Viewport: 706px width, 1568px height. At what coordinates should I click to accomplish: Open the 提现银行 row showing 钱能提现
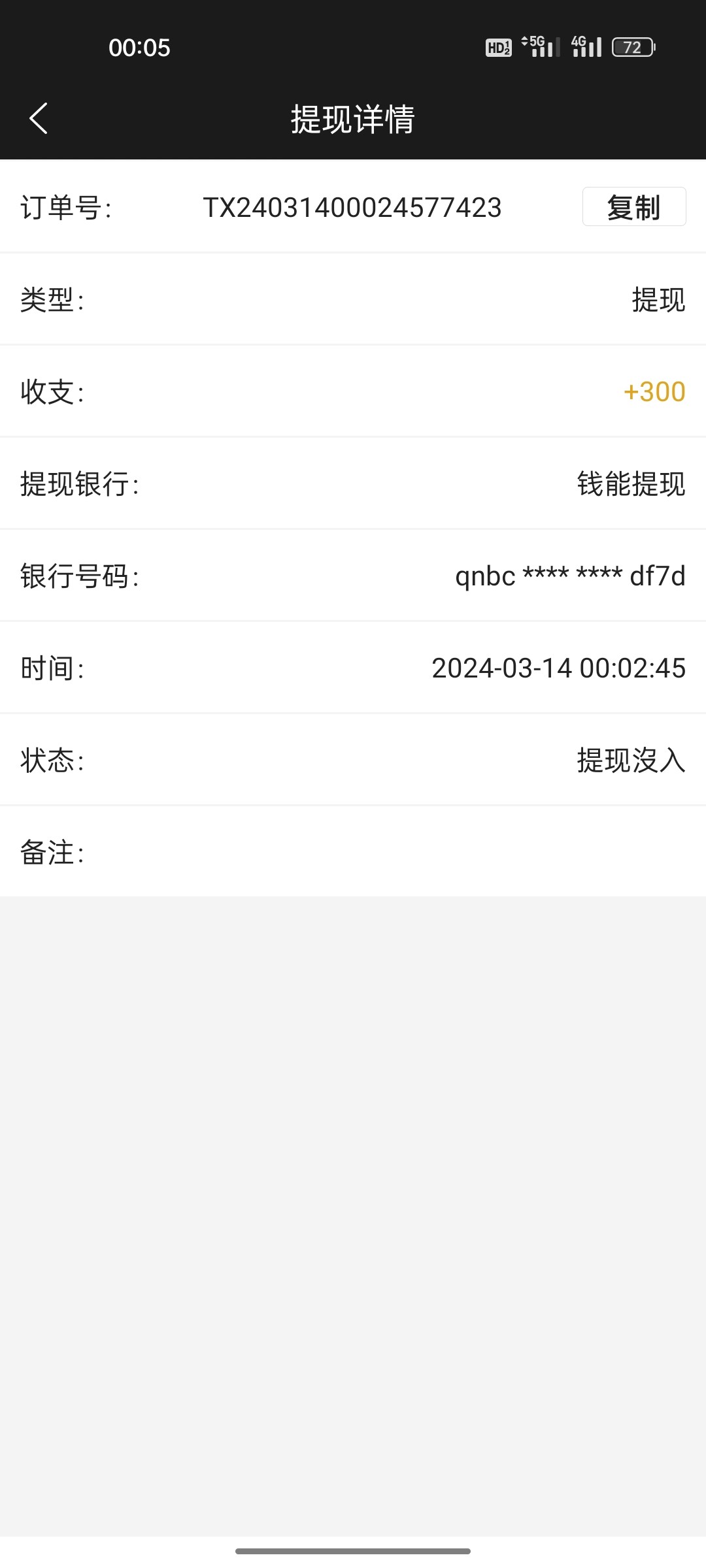(353, 484)
